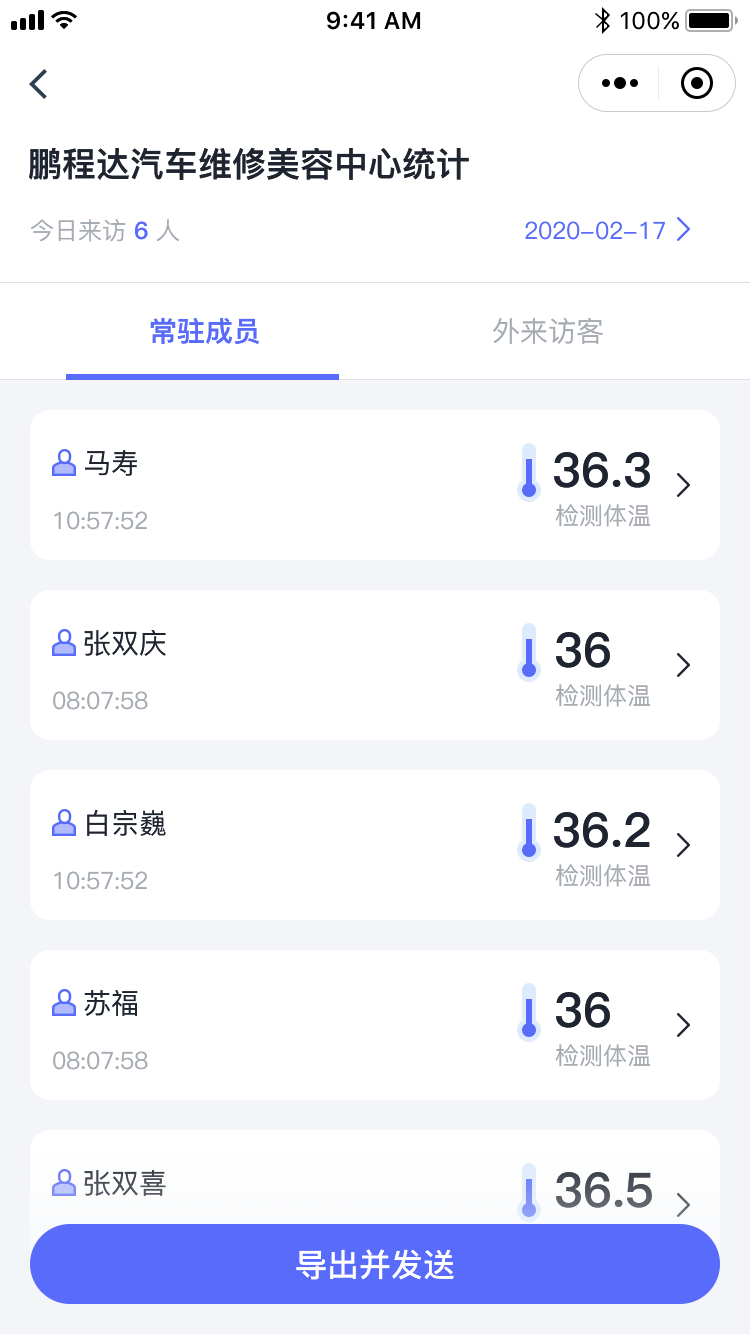Click the 2020-02-17 date link
750x1334 pixels.
point(595,230)
